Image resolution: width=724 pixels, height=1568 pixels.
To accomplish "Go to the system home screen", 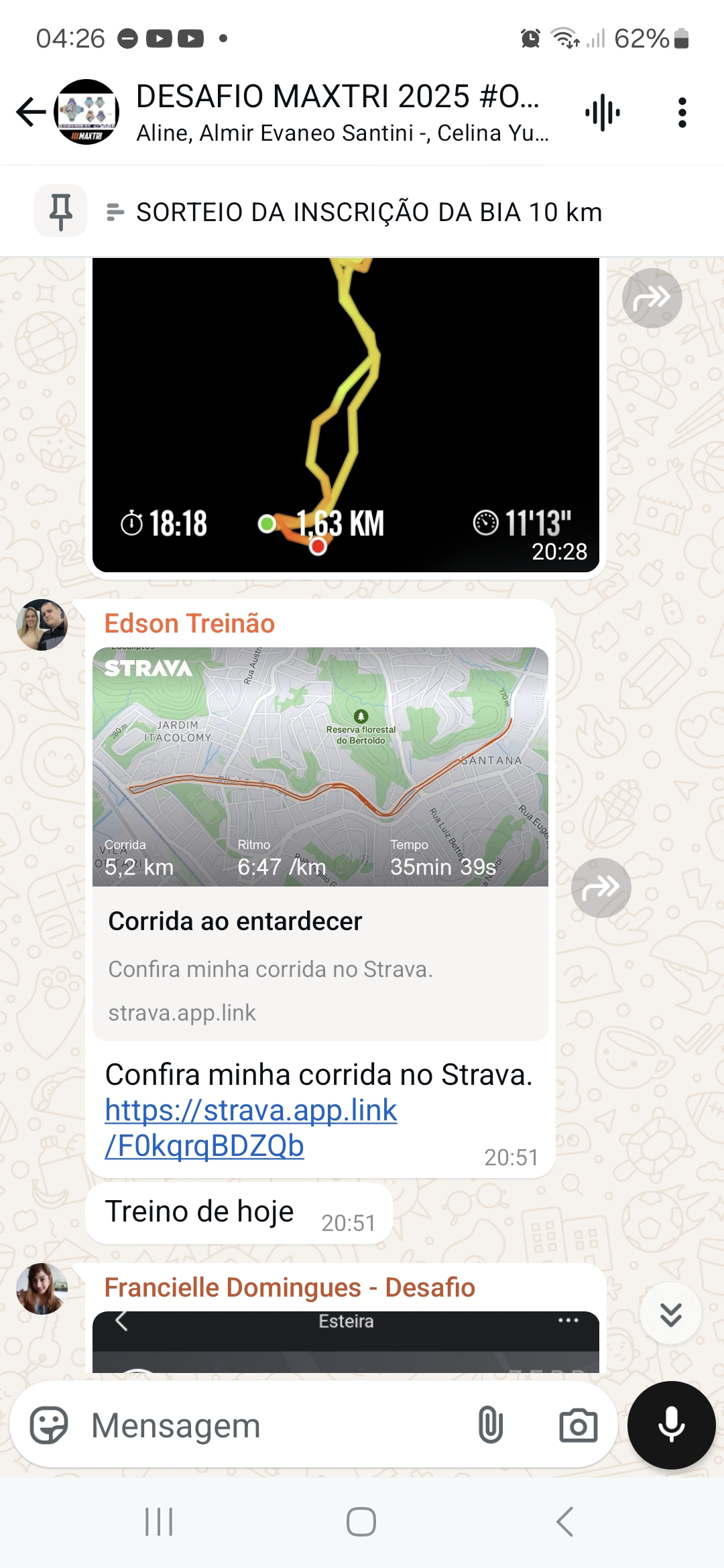I will (x=361, y=1521).
